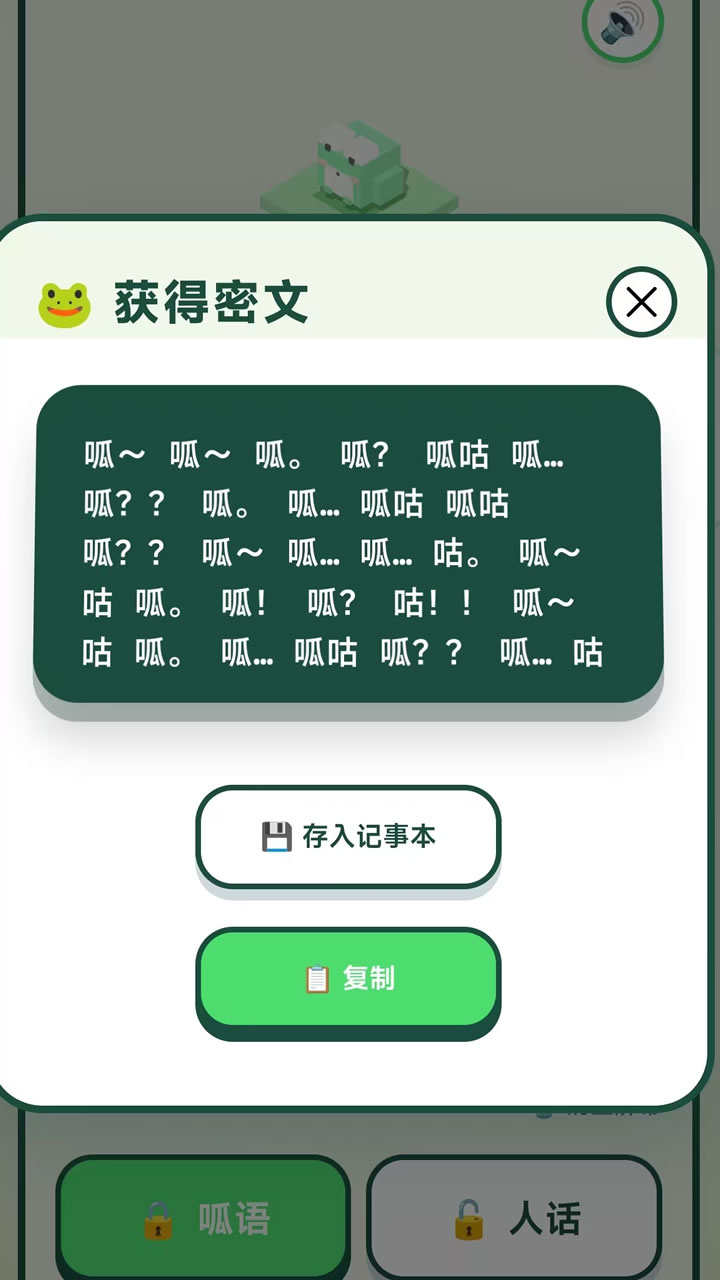The image size is (720, 1280).
Task: Click the circular X icon on the dialog
Action: (x=641, y=302)
